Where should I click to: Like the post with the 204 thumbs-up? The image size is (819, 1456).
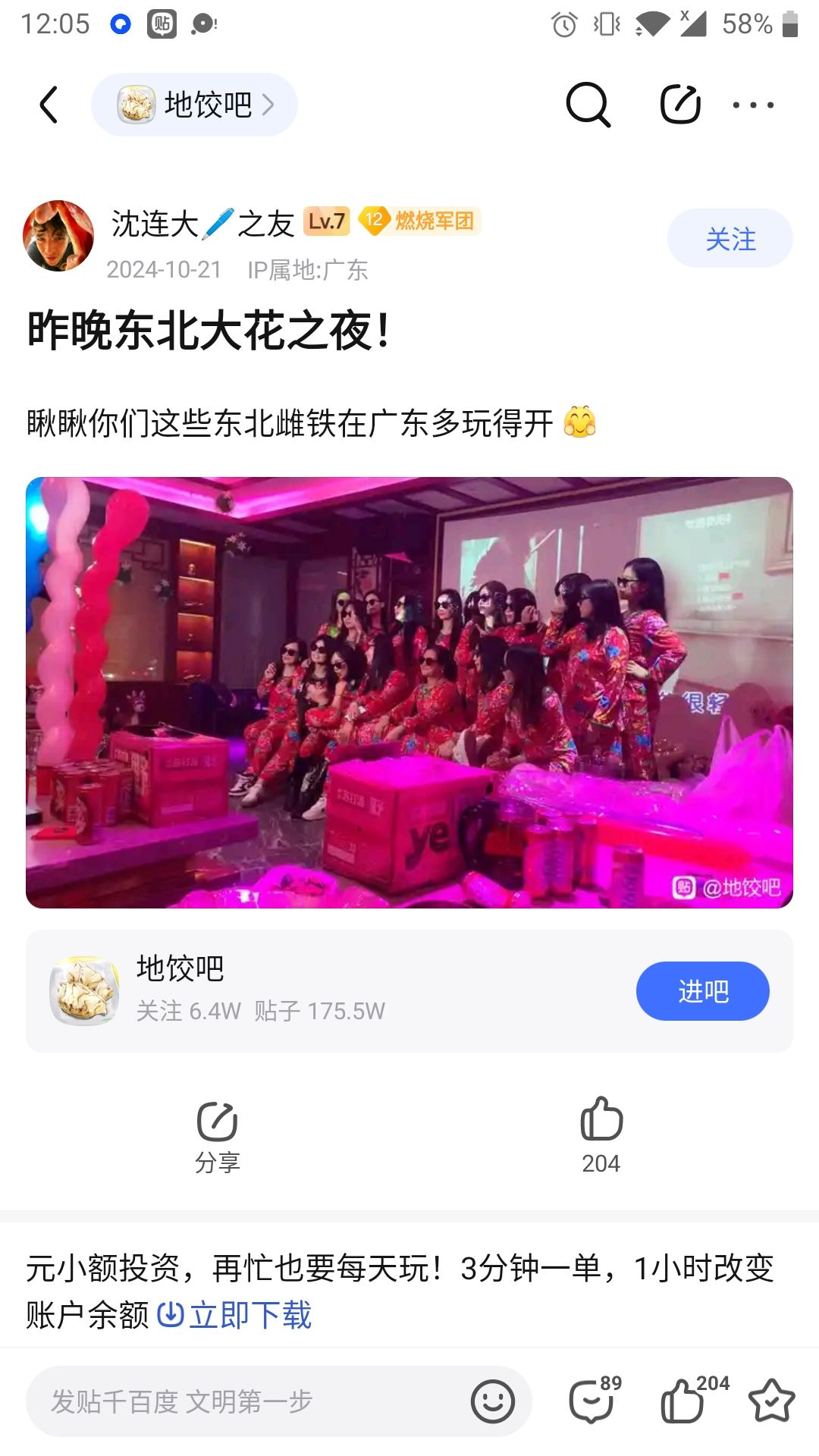click(x=601, y=1135)
